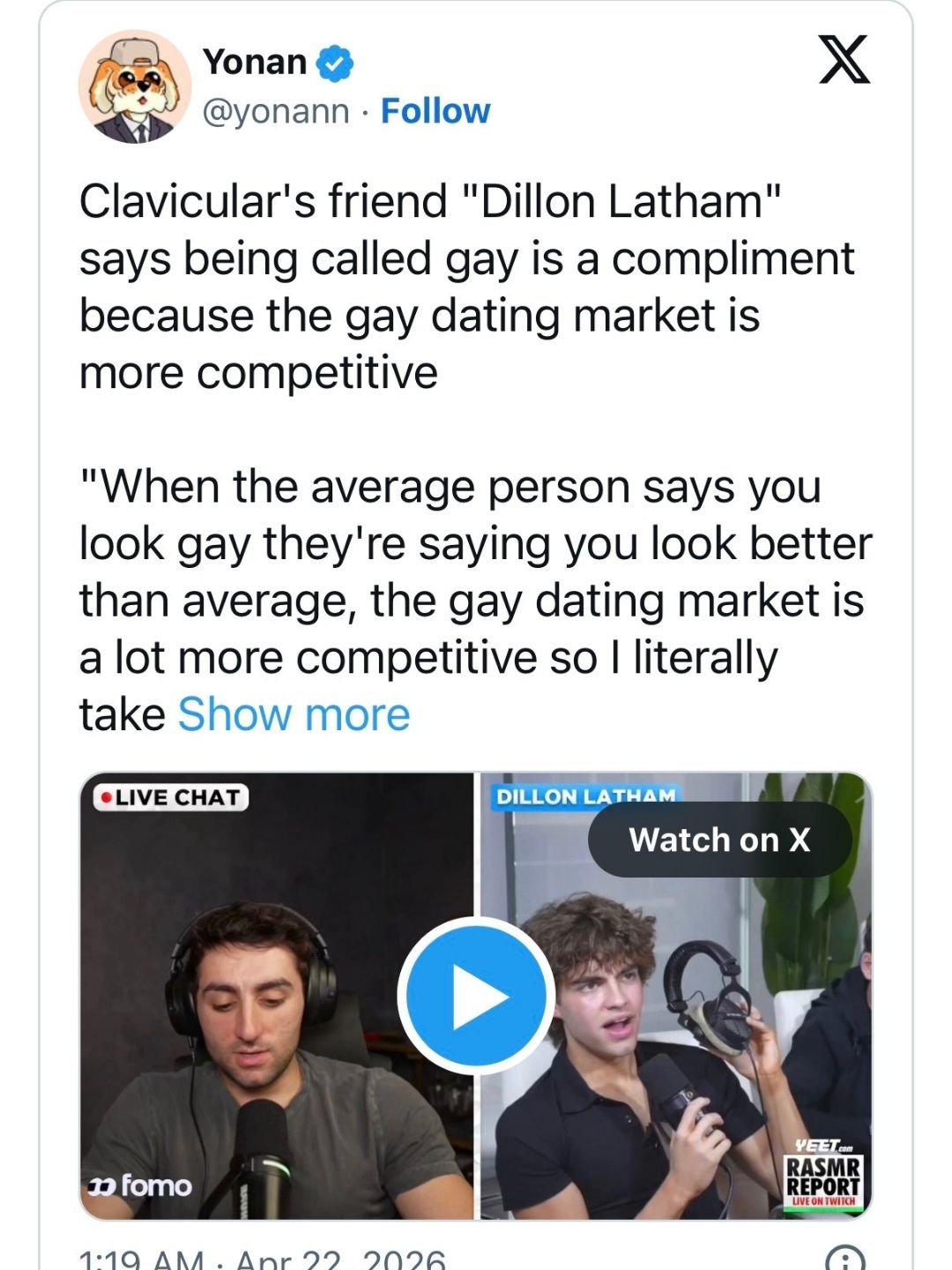
Task: Open Yonan's display name profile link
Action: tap(255, 62)
